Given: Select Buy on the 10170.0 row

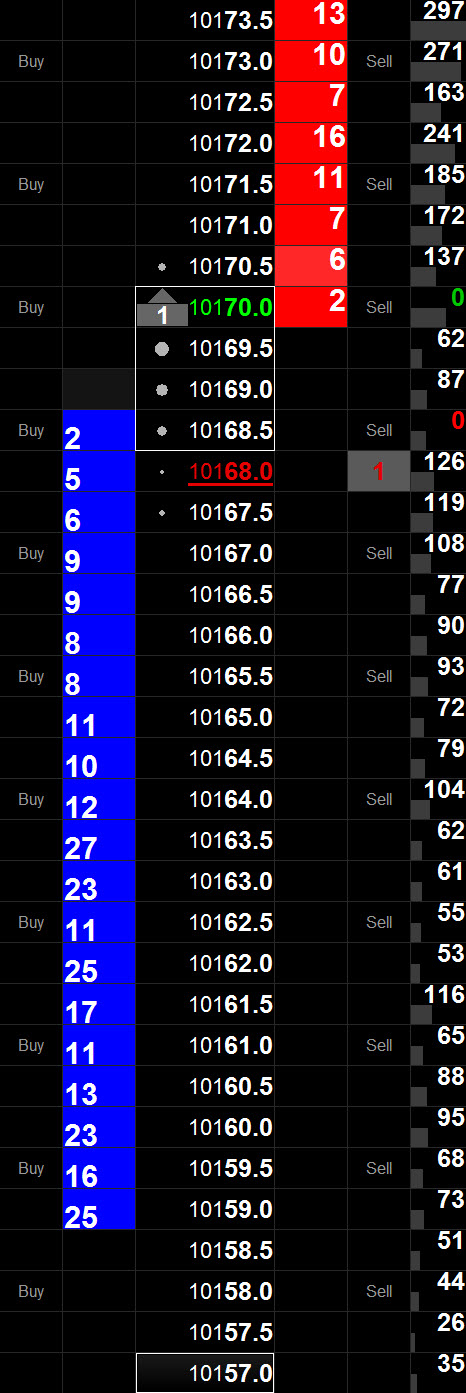Looking at the screenshot, I should pyautogui.click(x=31, y=307).
